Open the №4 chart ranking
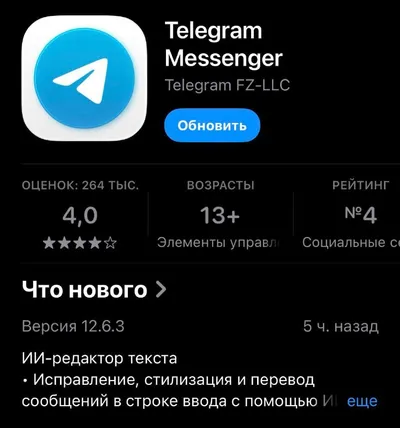Viewport: 400px width, 428px height. [361, 215]
